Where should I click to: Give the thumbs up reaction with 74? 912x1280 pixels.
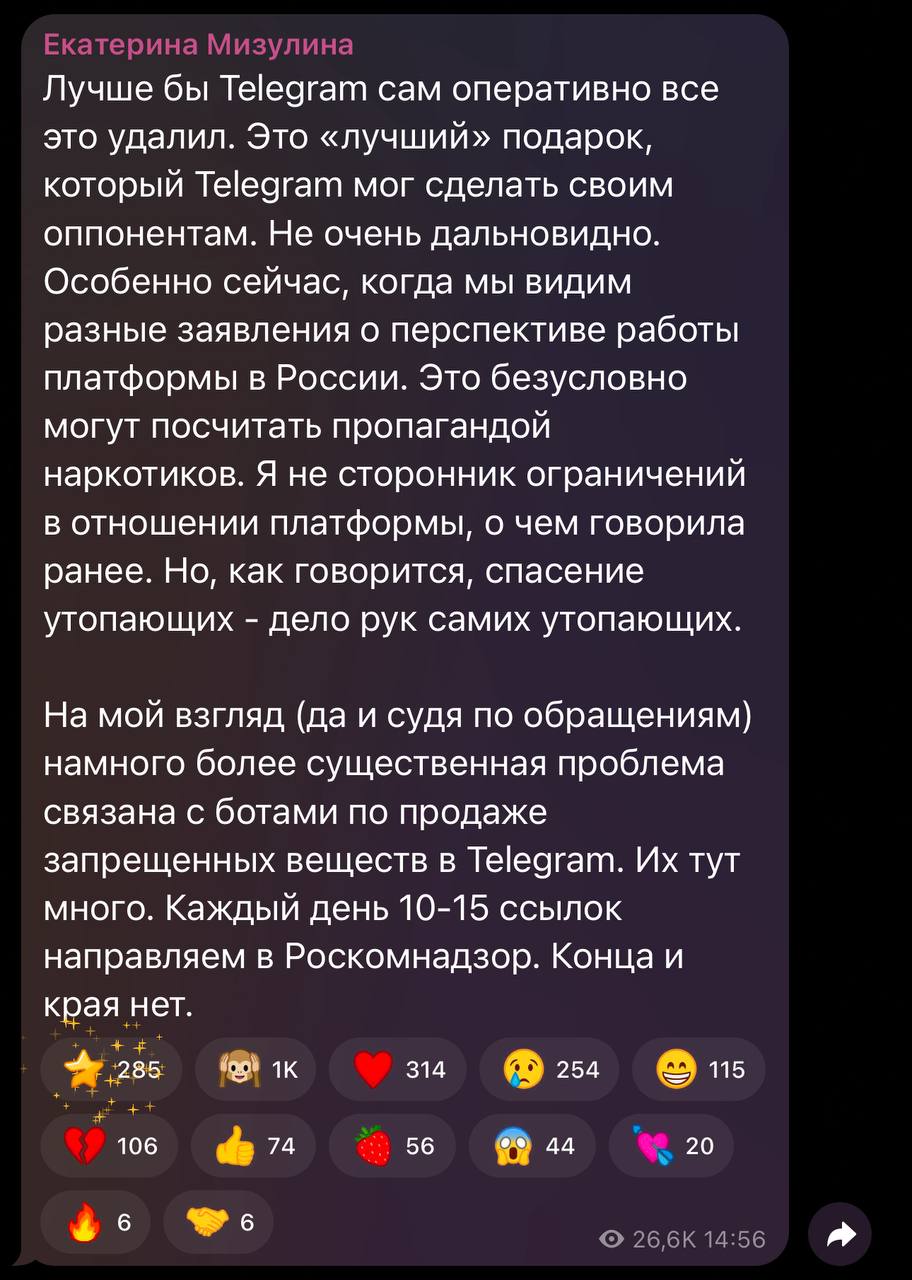point(252,1146)
